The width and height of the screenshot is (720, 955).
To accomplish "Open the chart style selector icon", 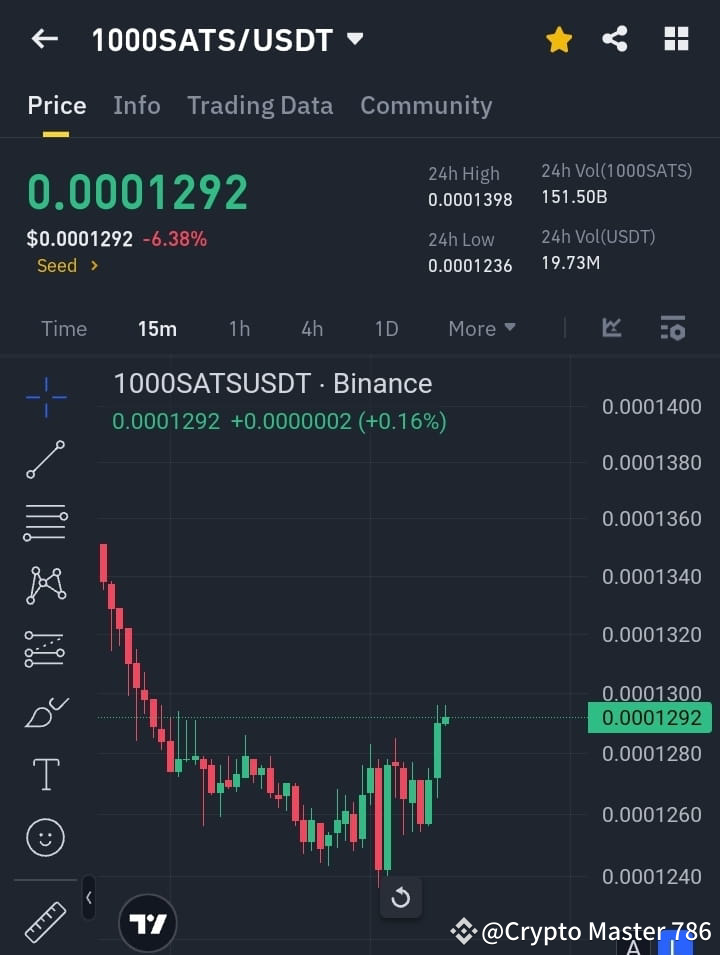I will click(x=612, y=328).
